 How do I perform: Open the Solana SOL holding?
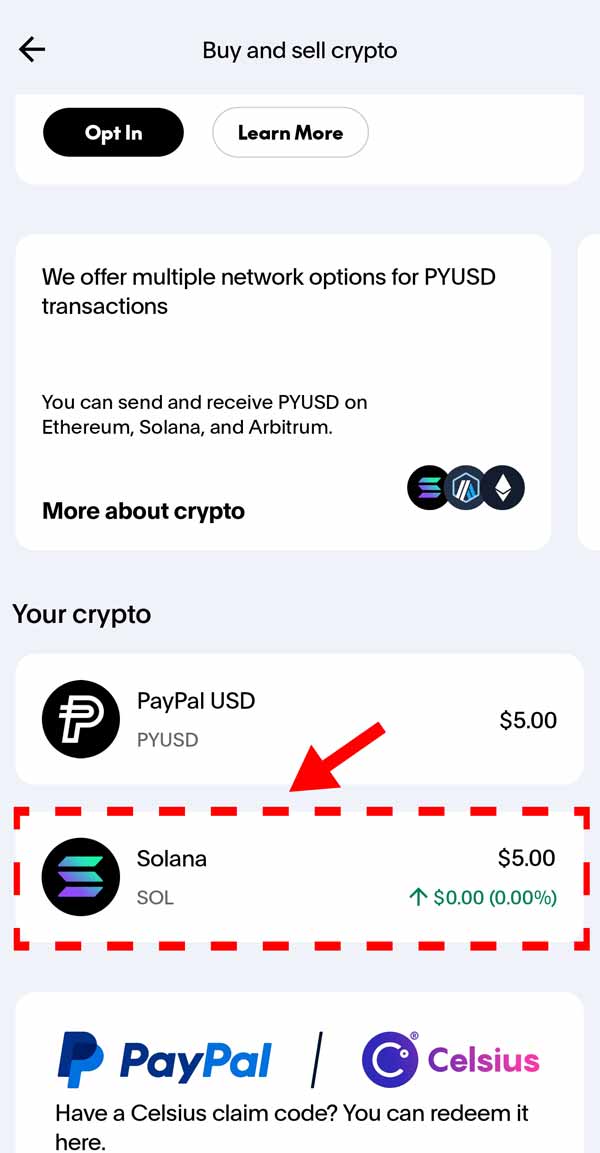pyautogui.click(x=298, y=877)
